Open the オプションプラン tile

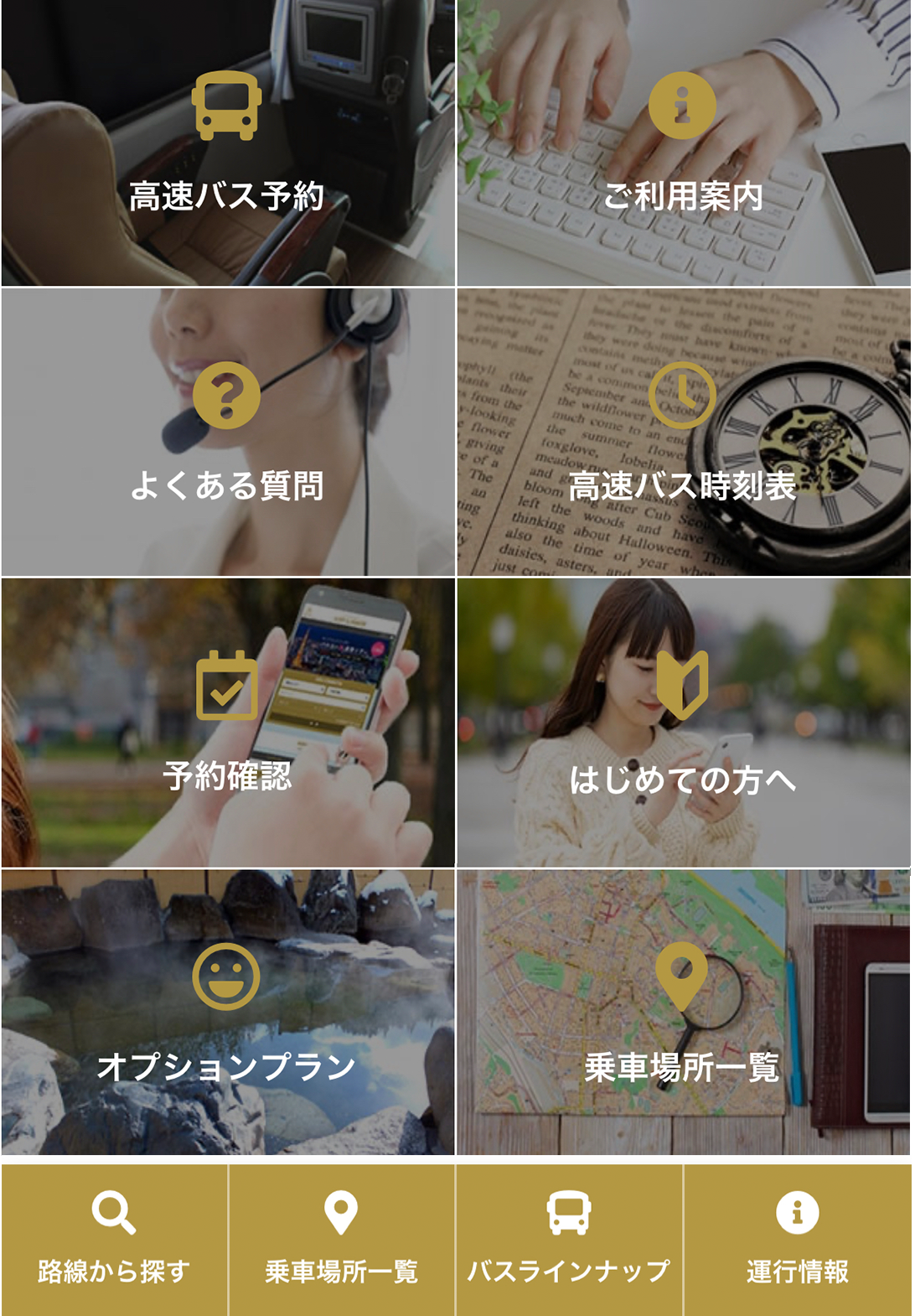(x=227, y=1013)
